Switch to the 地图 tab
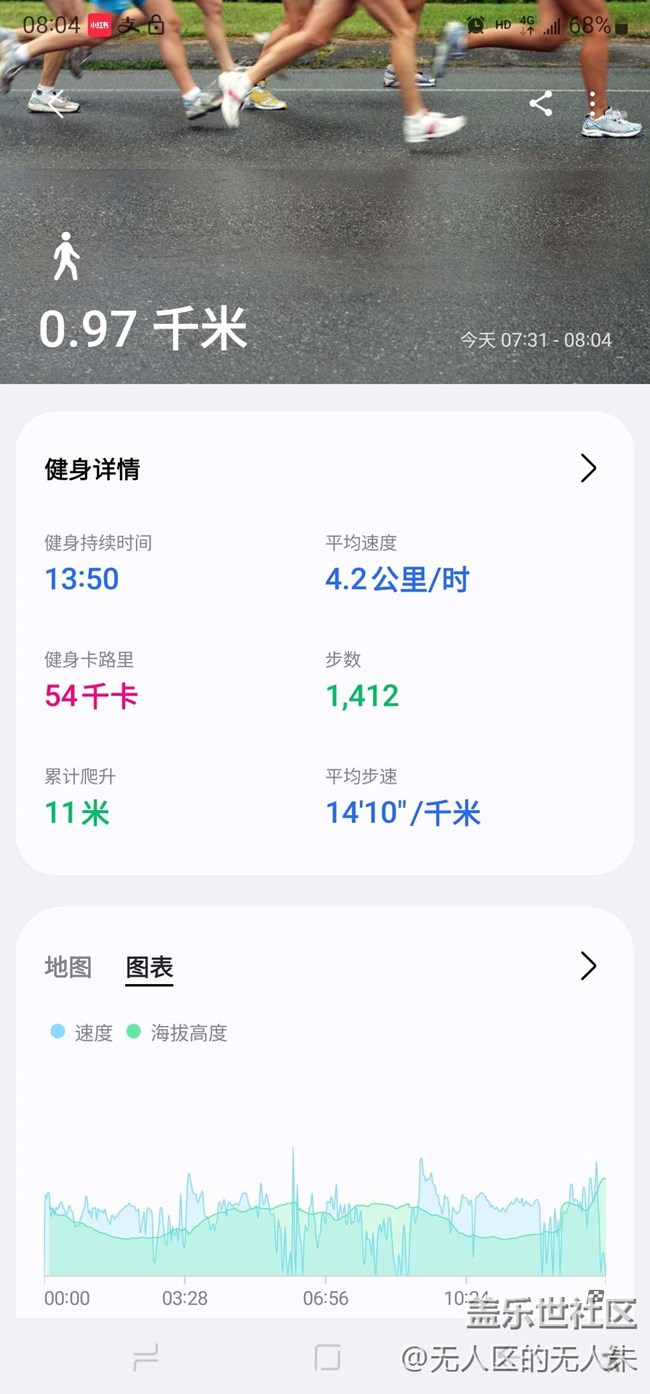 (x=68, y=967)
